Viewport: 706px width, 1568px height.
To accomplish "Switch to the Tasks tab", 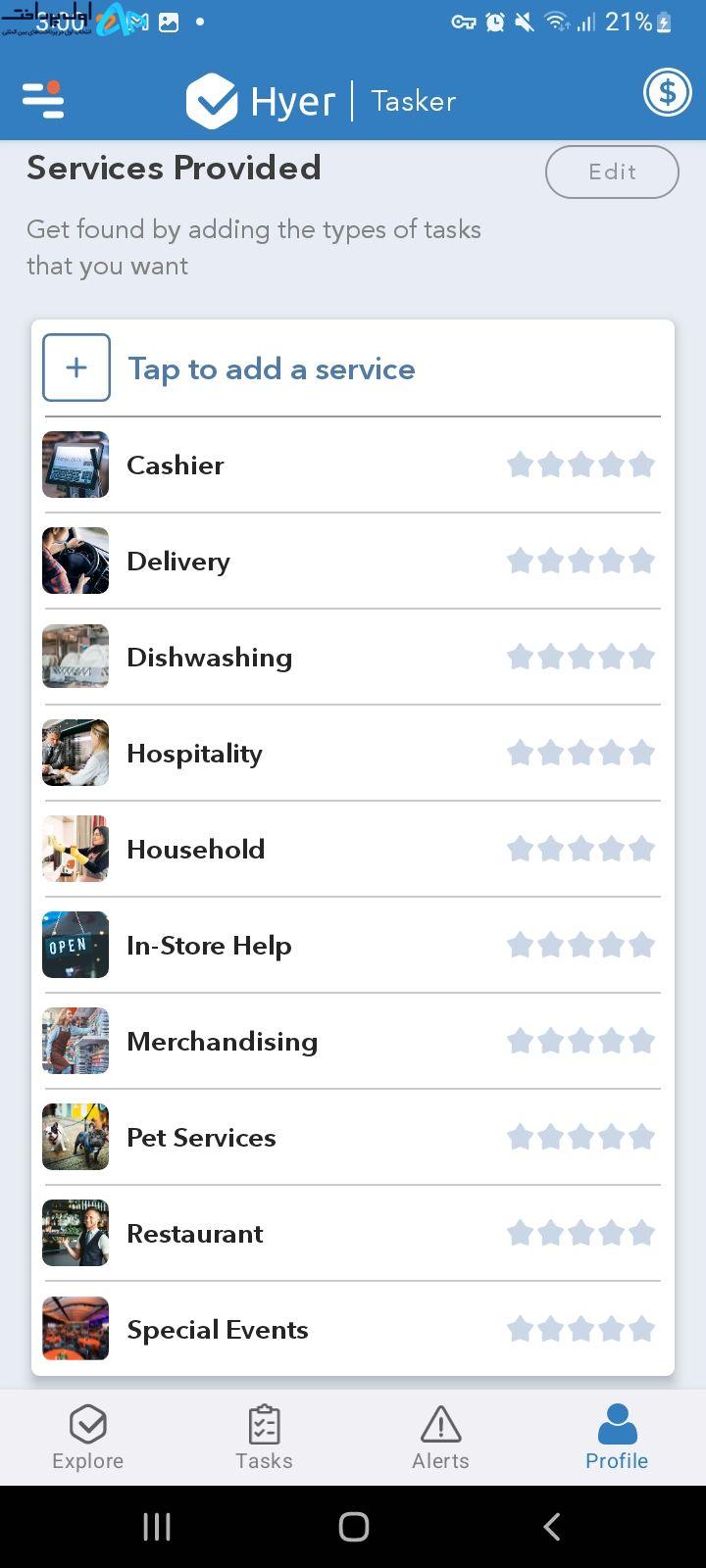I will click(x=264, y=1437).
